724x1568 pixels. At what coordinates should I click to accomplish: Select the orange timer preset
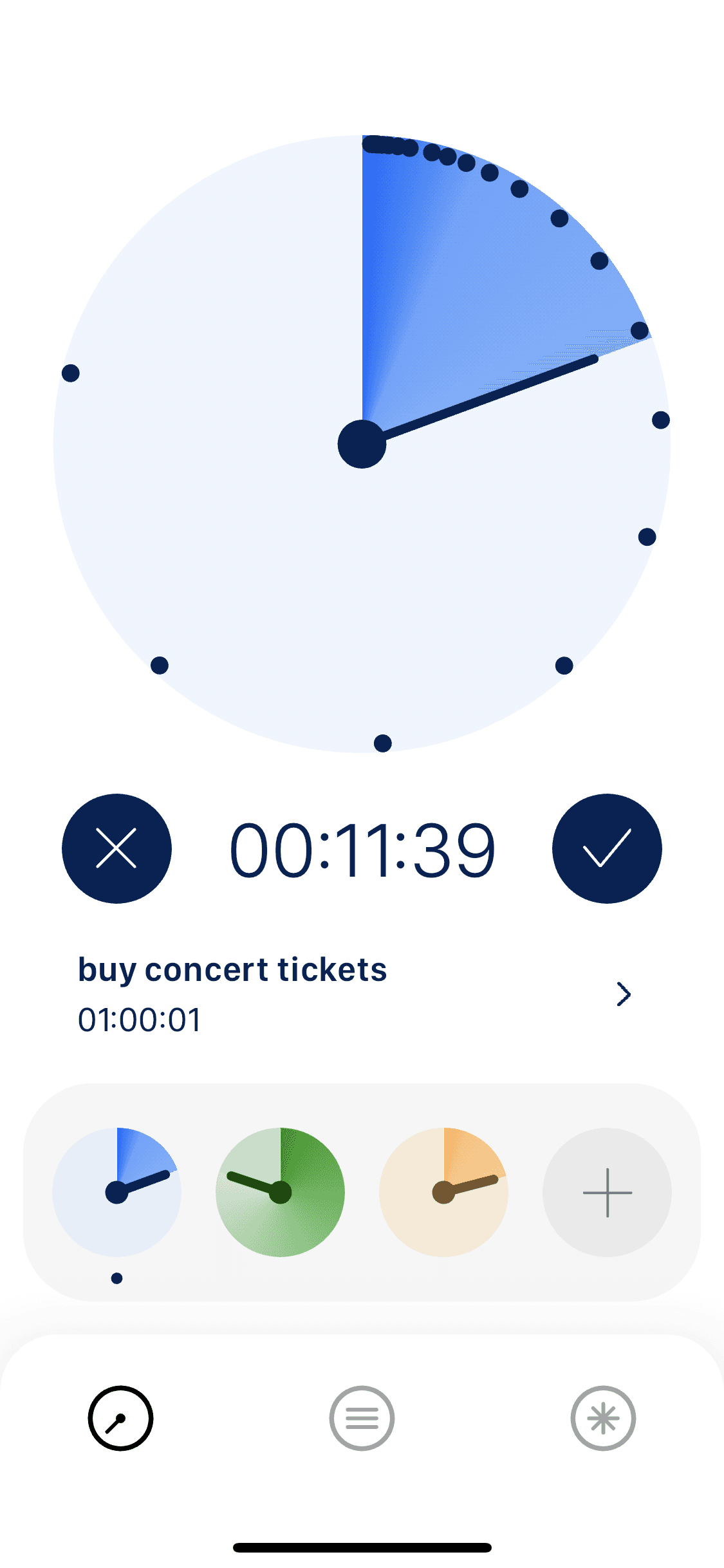click(443, 1192)
